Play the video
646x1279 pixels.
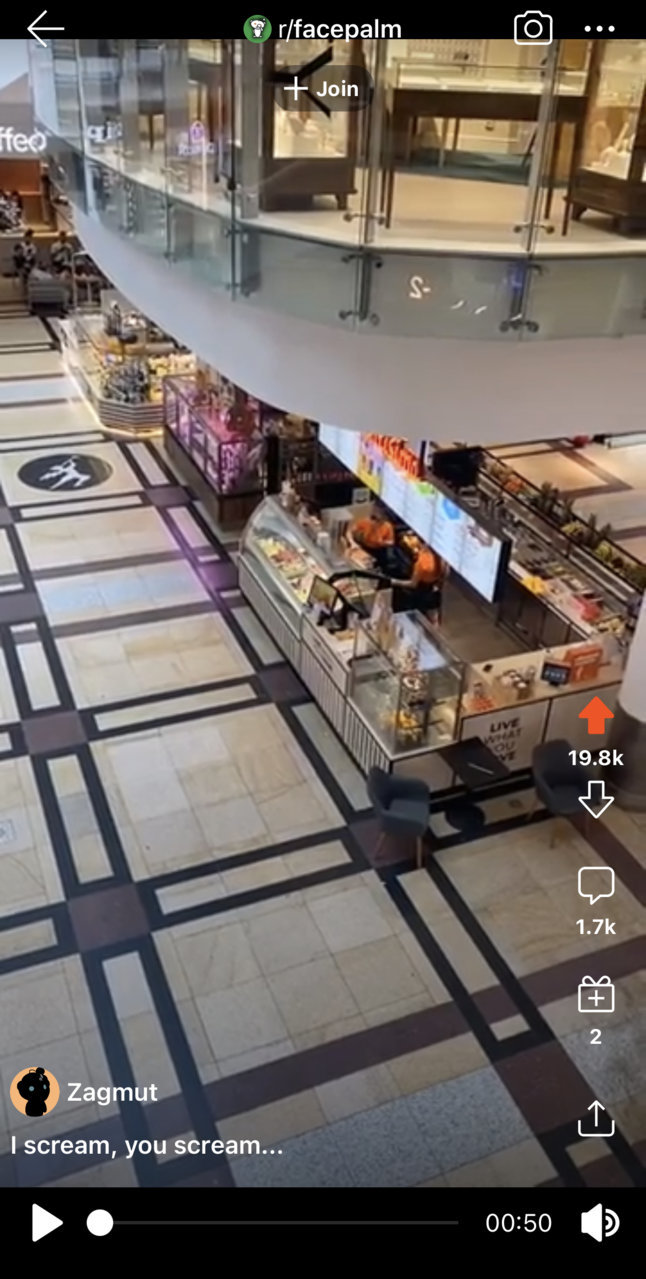click(x=46, y=1223)
